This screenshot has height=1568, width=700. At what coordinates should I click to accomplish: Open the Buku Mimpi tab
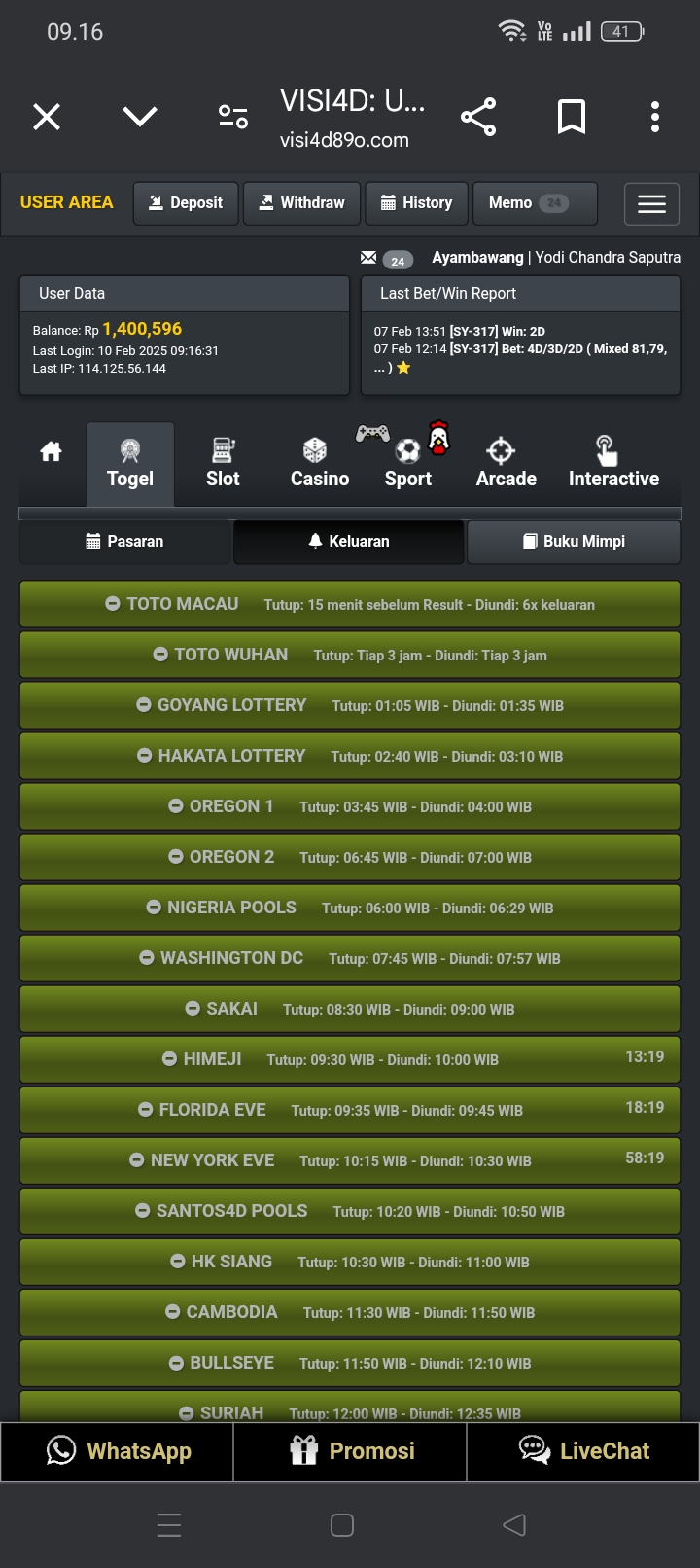point(574,542)
